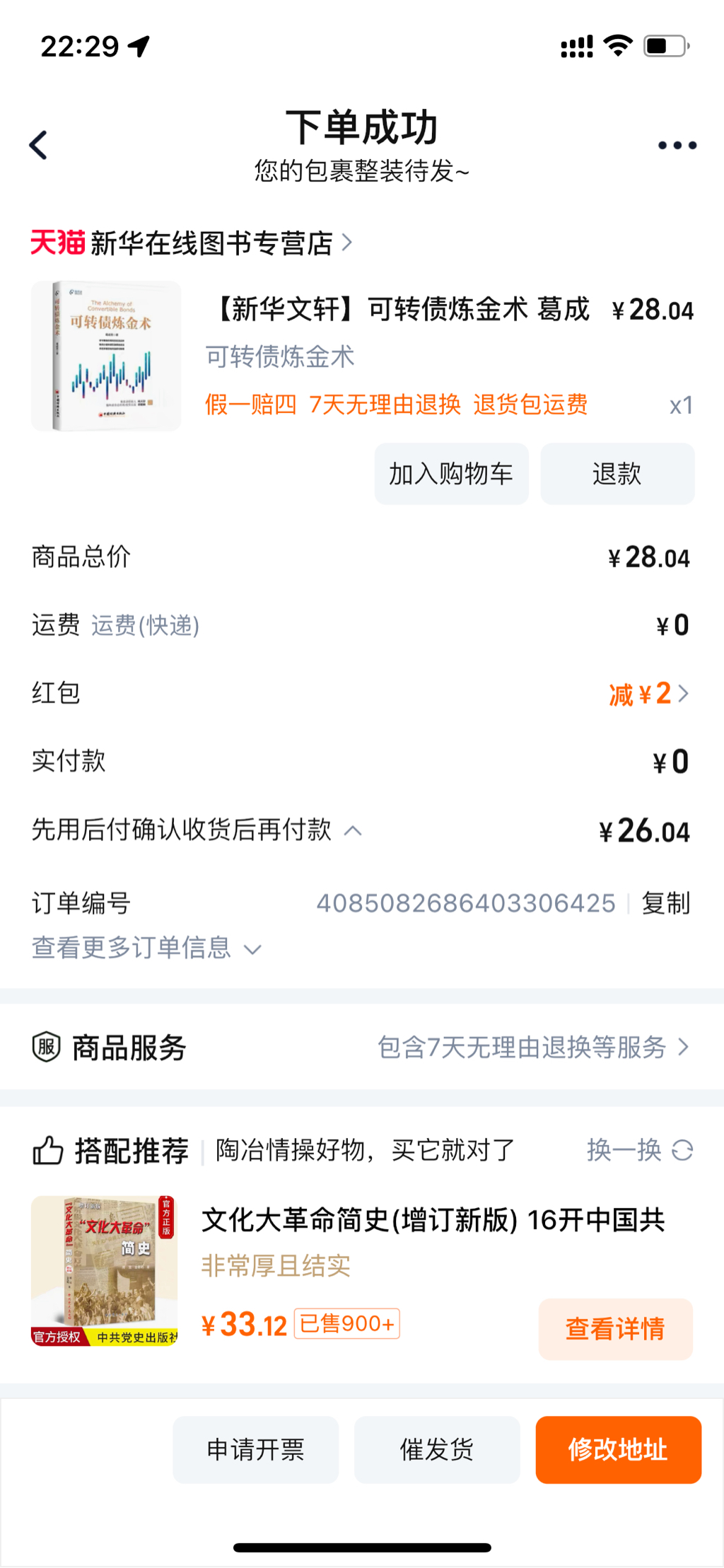Copy the order number with 复制

[x=665, y=903]
